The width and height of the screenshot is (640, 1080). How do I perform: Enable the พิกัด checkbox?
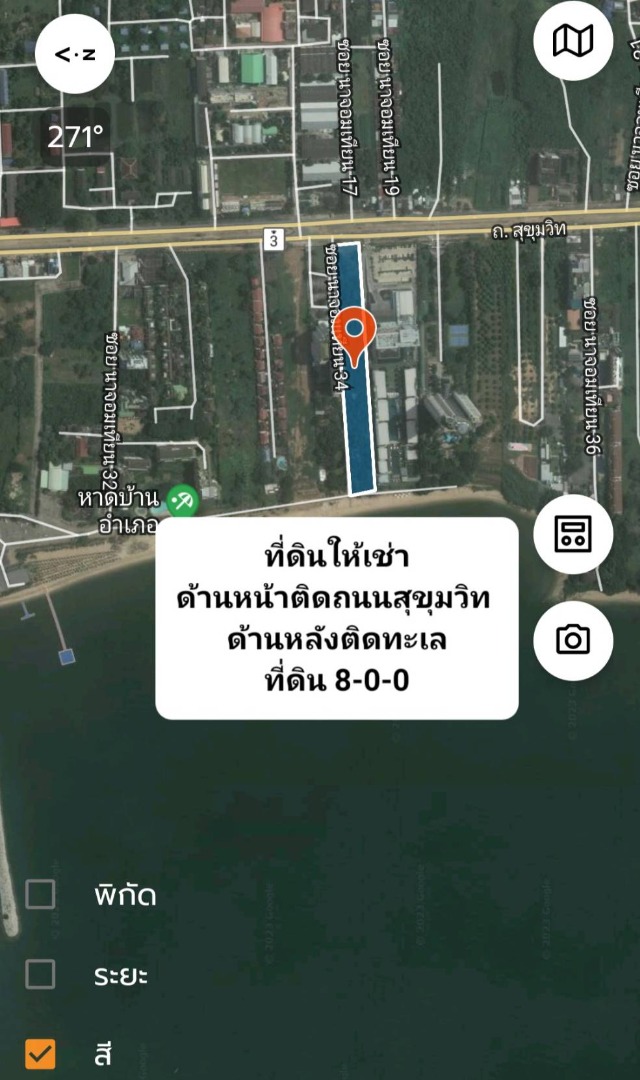[40, 894]
